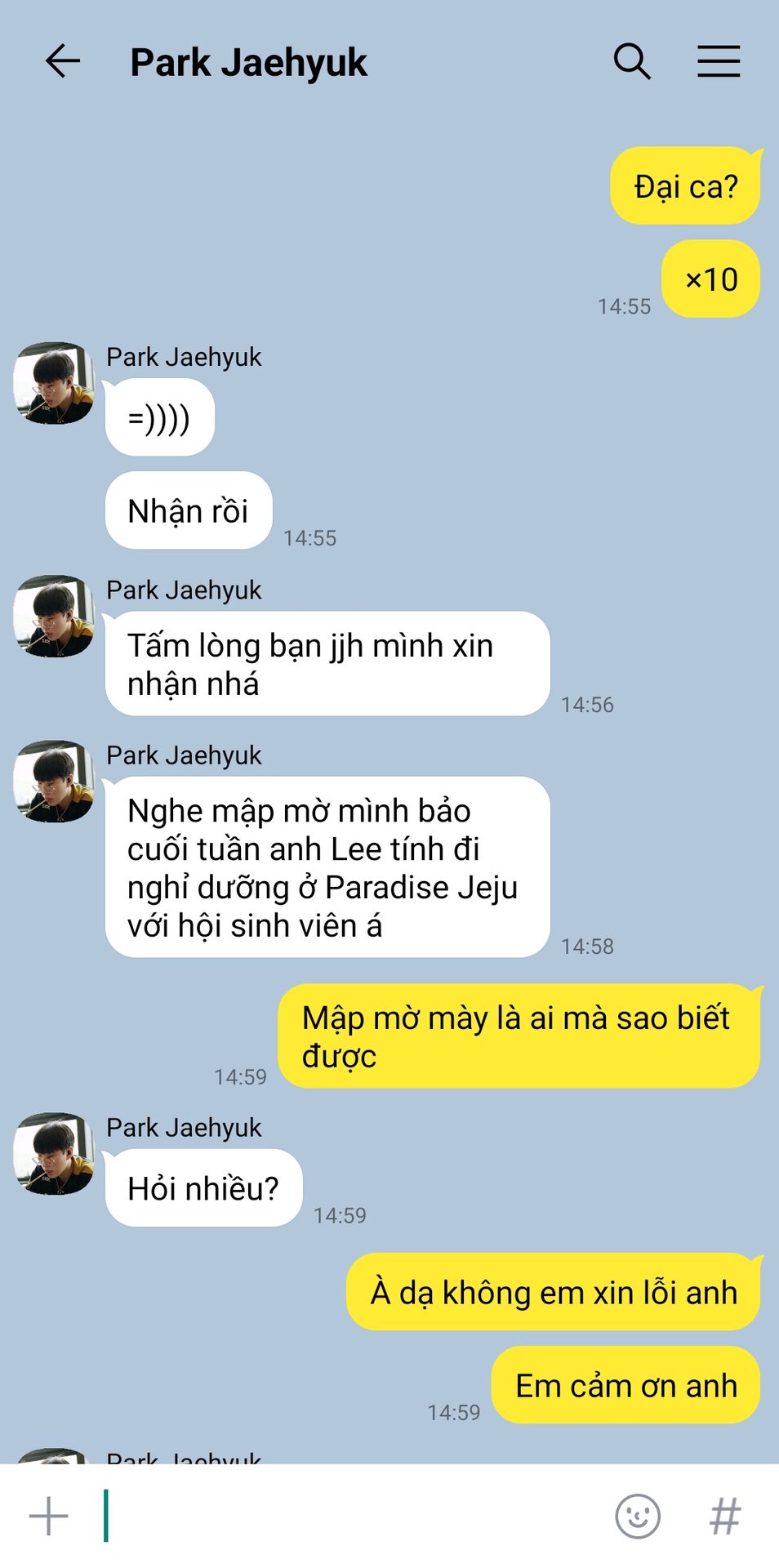Viewport: 779px width, 1568px height.
Task: Search within this conversation
Action: click(632, 62)
